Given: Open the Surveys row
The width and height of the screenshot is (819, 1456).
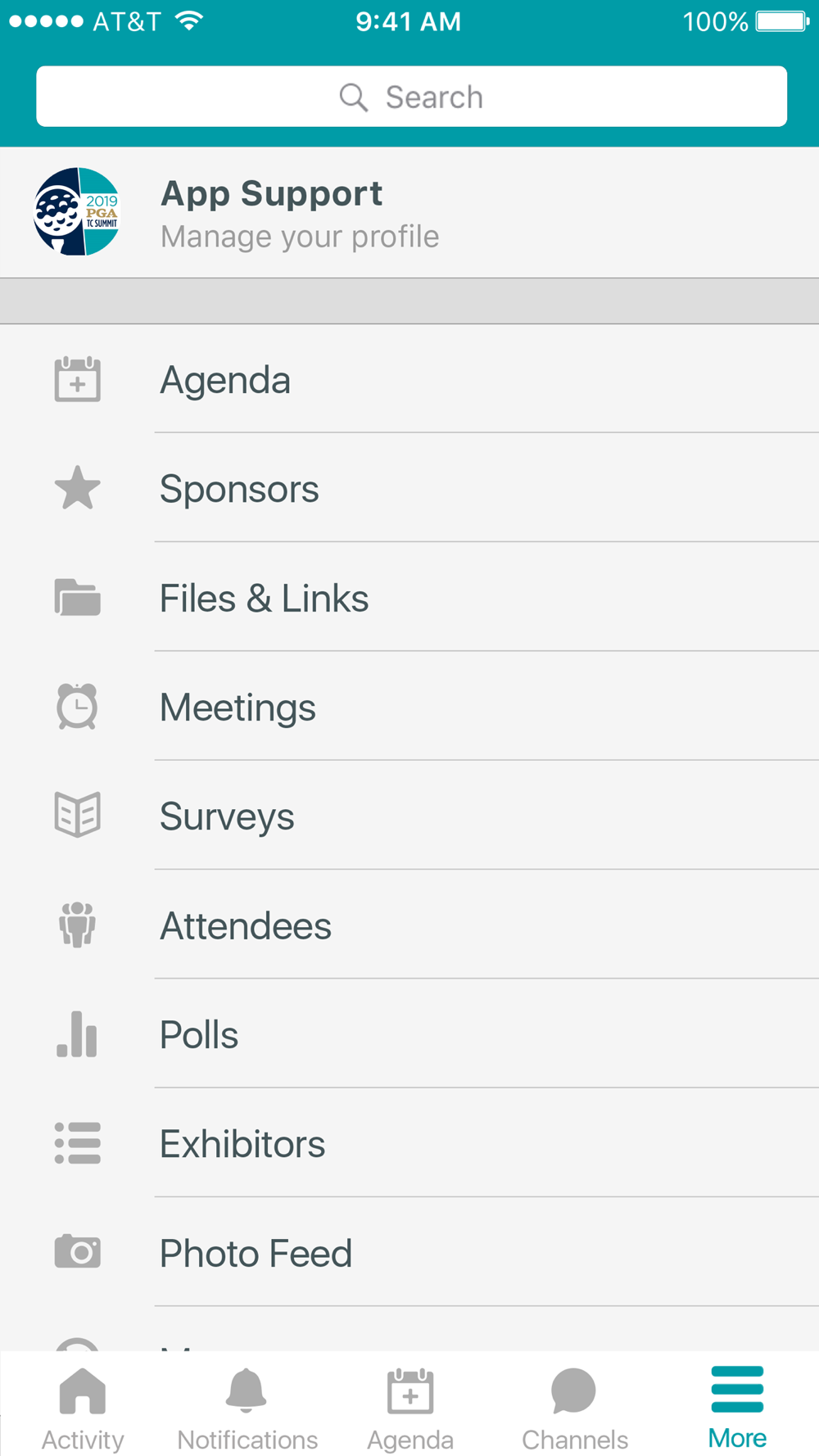Looking at the screenshot, I should (x=409, y=816).
